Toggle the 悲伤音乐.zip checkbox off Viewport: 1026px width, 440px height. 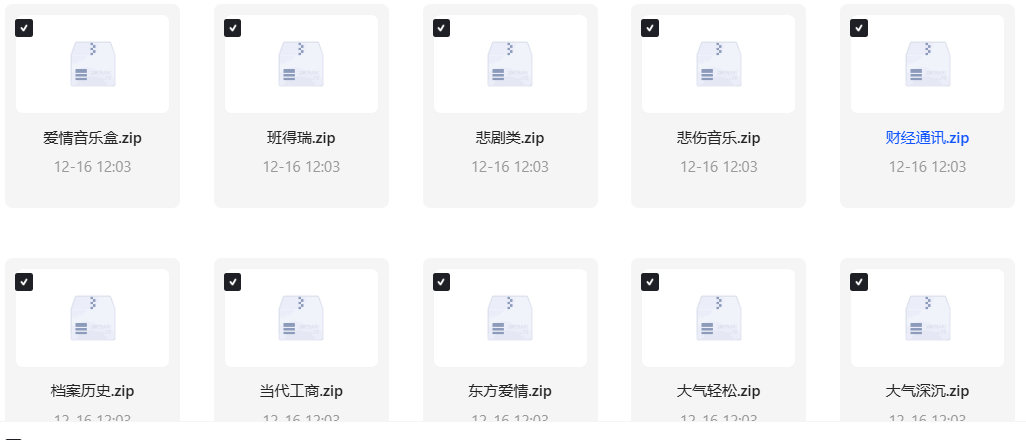650,28
